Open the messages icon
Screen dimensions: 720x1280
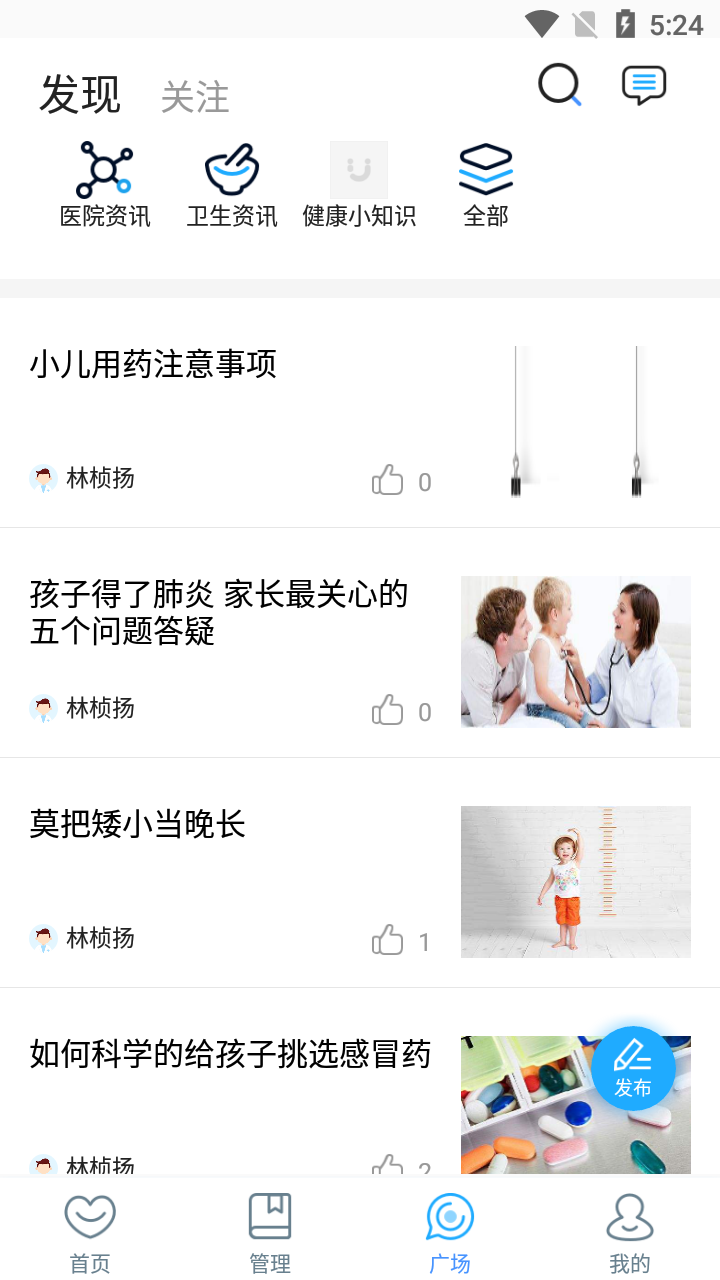[644, 85]
